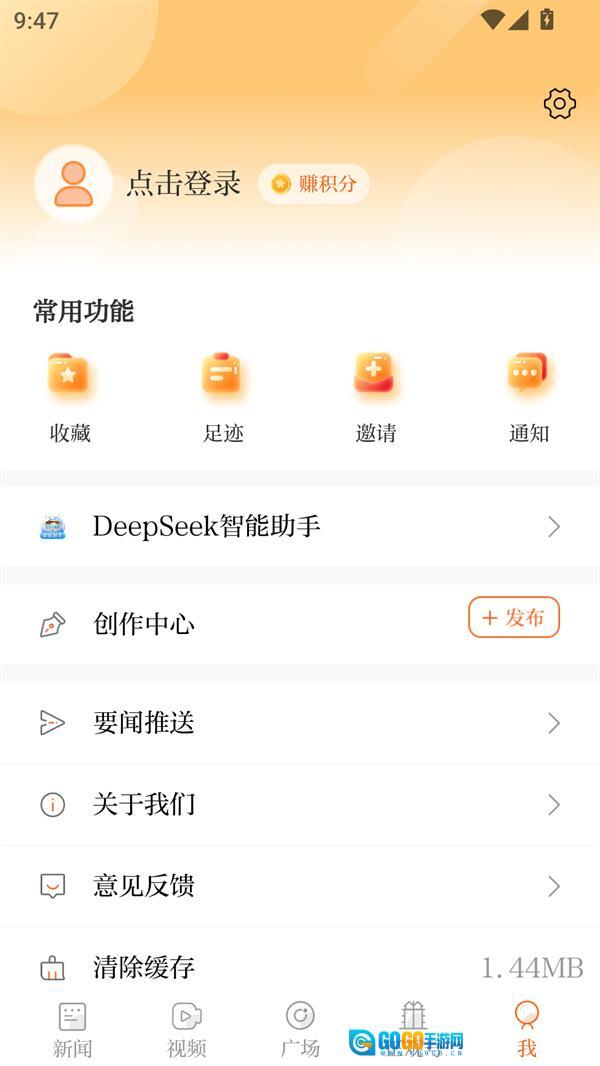
Task: Open 意见反馈 feedback
Action: [x=300, y=886]
